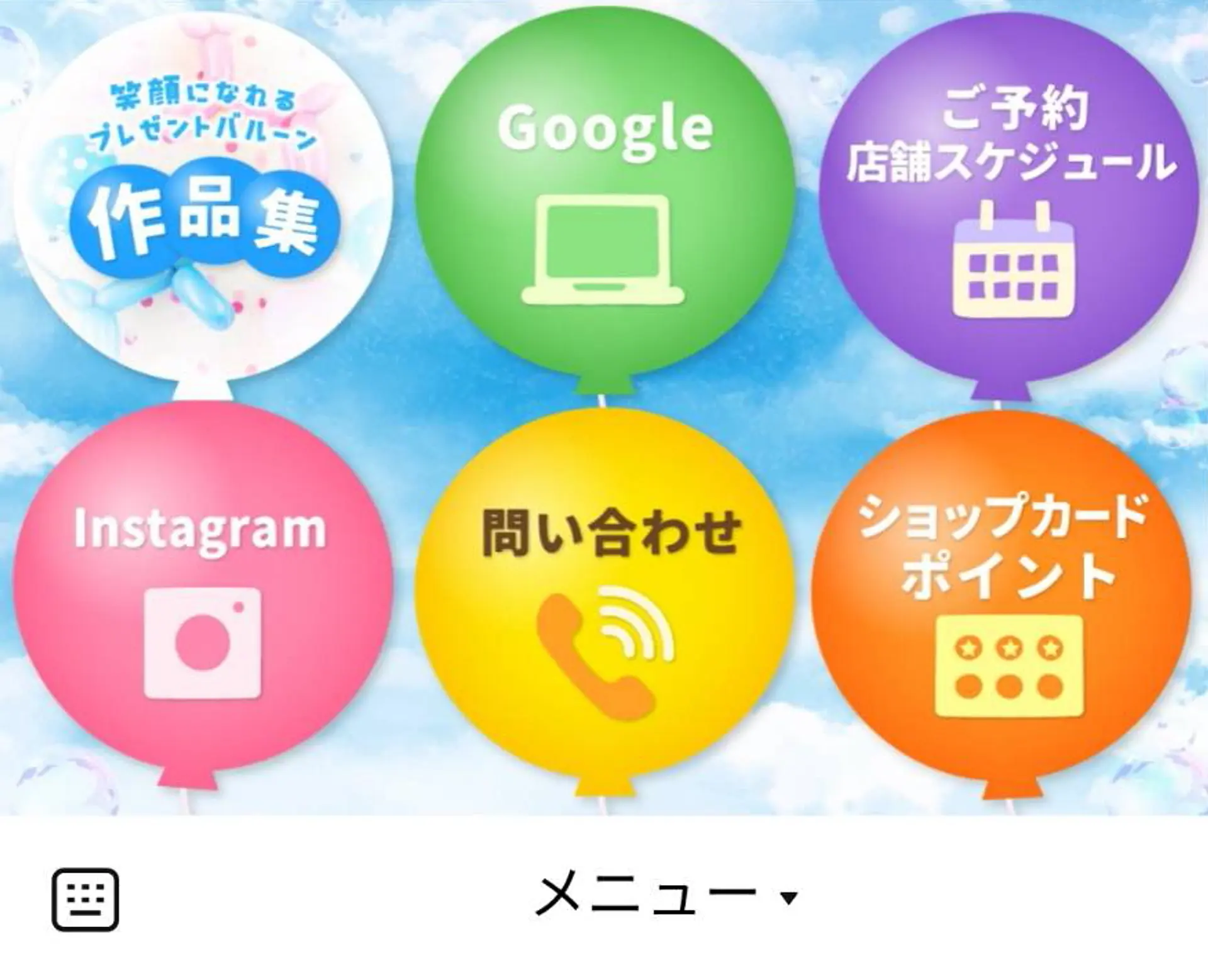Switch to keyboard input icon
The width and height of the screenshot is (1208, 980).
tap(85, 899)
